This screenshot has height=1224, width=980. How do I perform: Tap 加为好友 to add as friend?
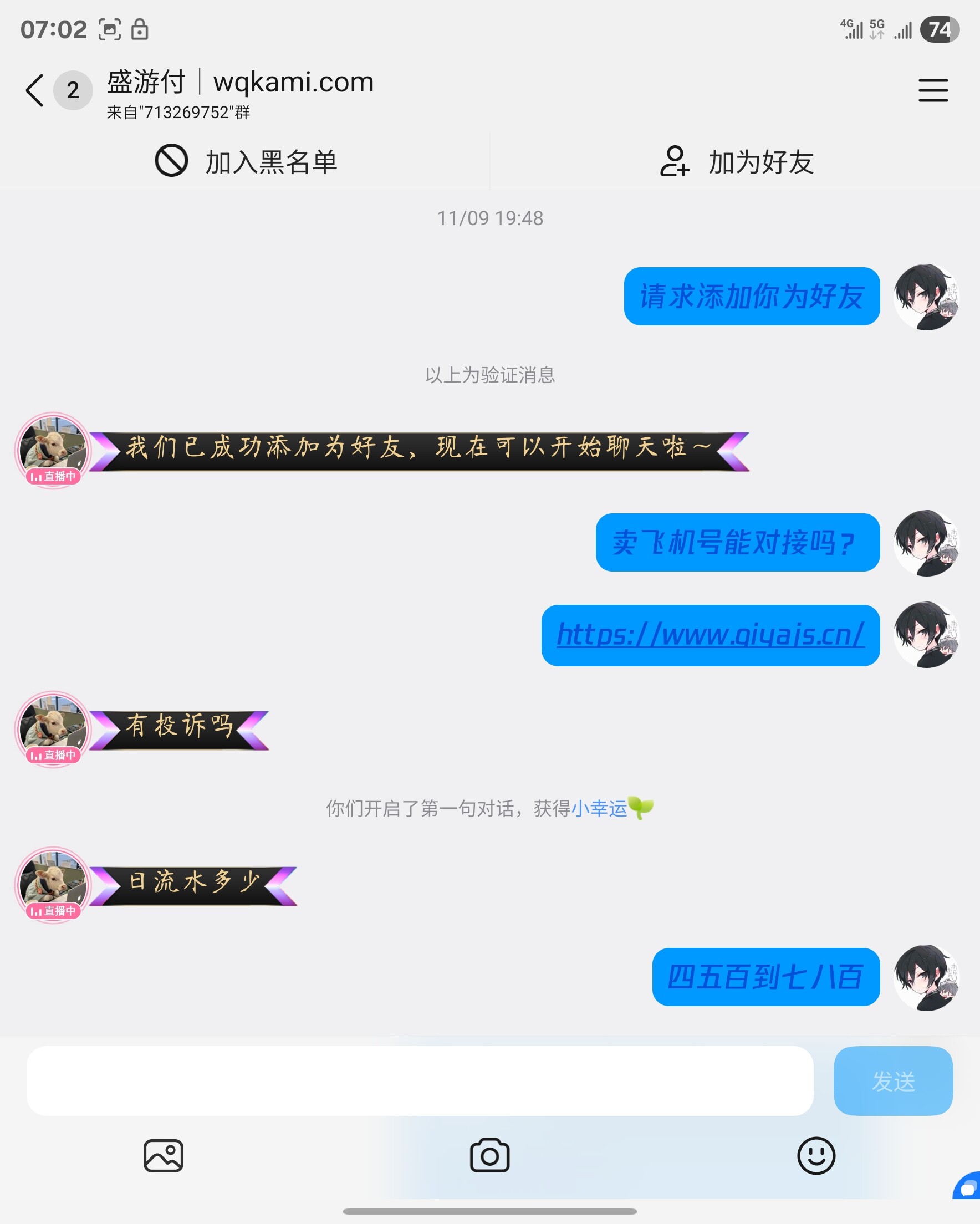pyautogui.click(x=737, y=162)
